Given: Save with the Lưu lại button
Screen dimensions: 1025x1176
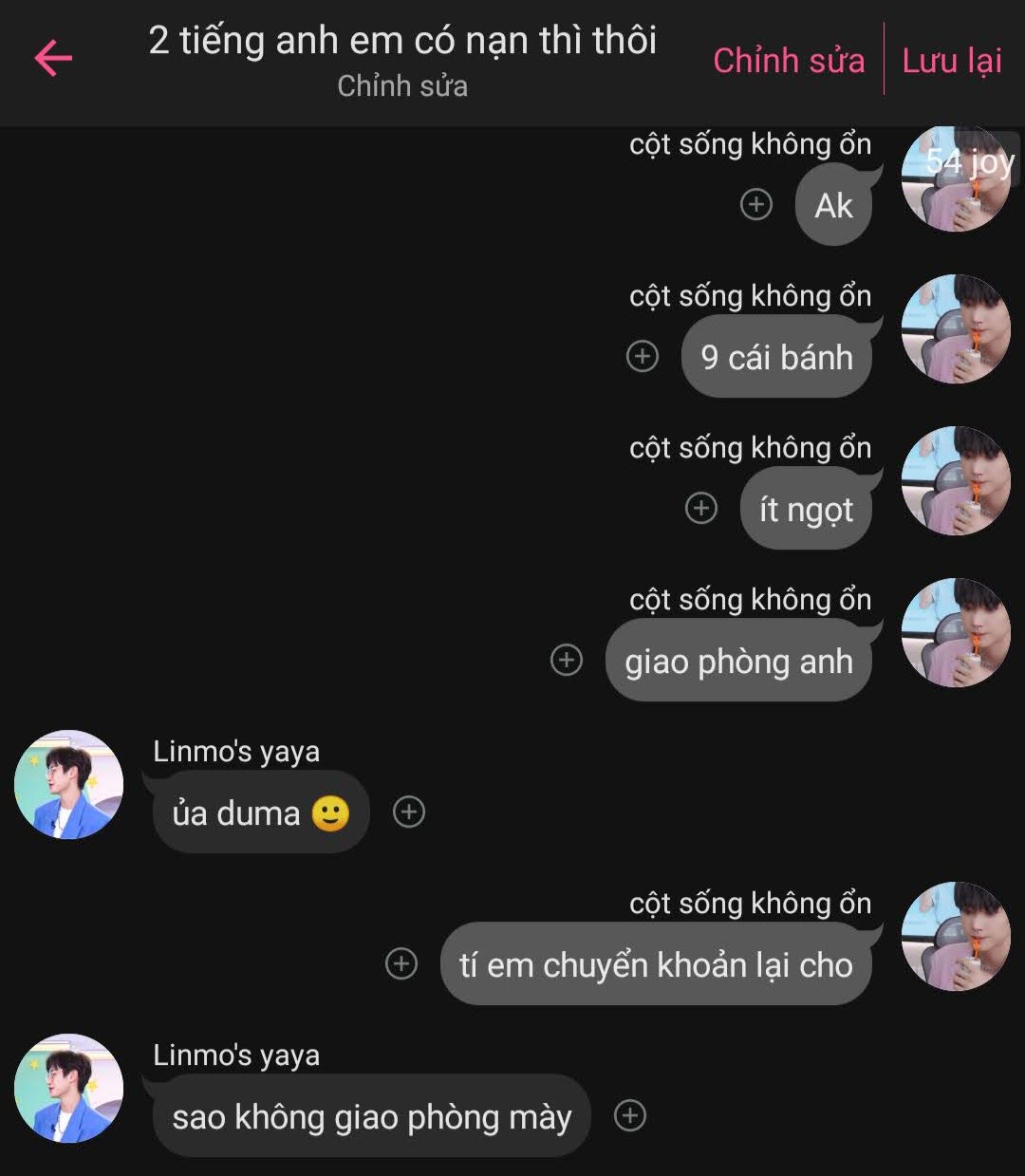Looking at the screenshot, I should pyautogui.click(x=951, y=61).
